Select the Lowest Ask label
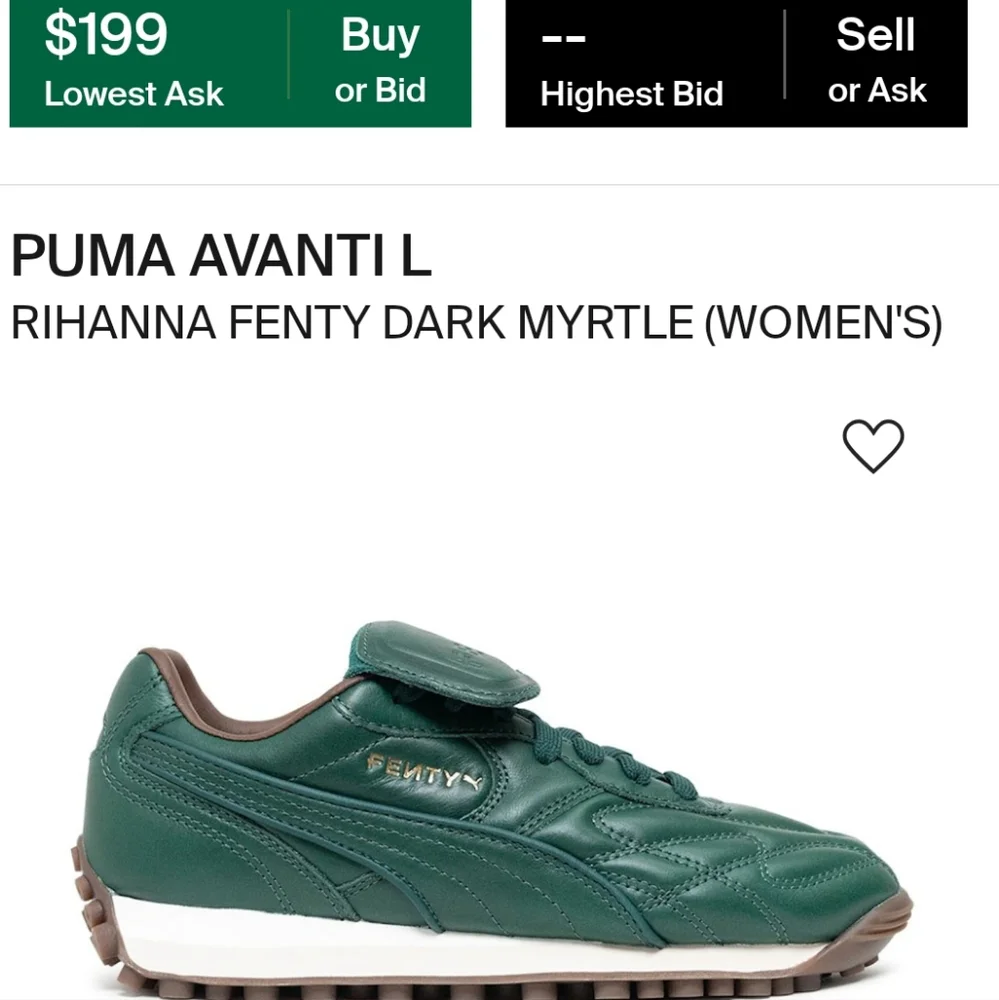 point(134,94)
